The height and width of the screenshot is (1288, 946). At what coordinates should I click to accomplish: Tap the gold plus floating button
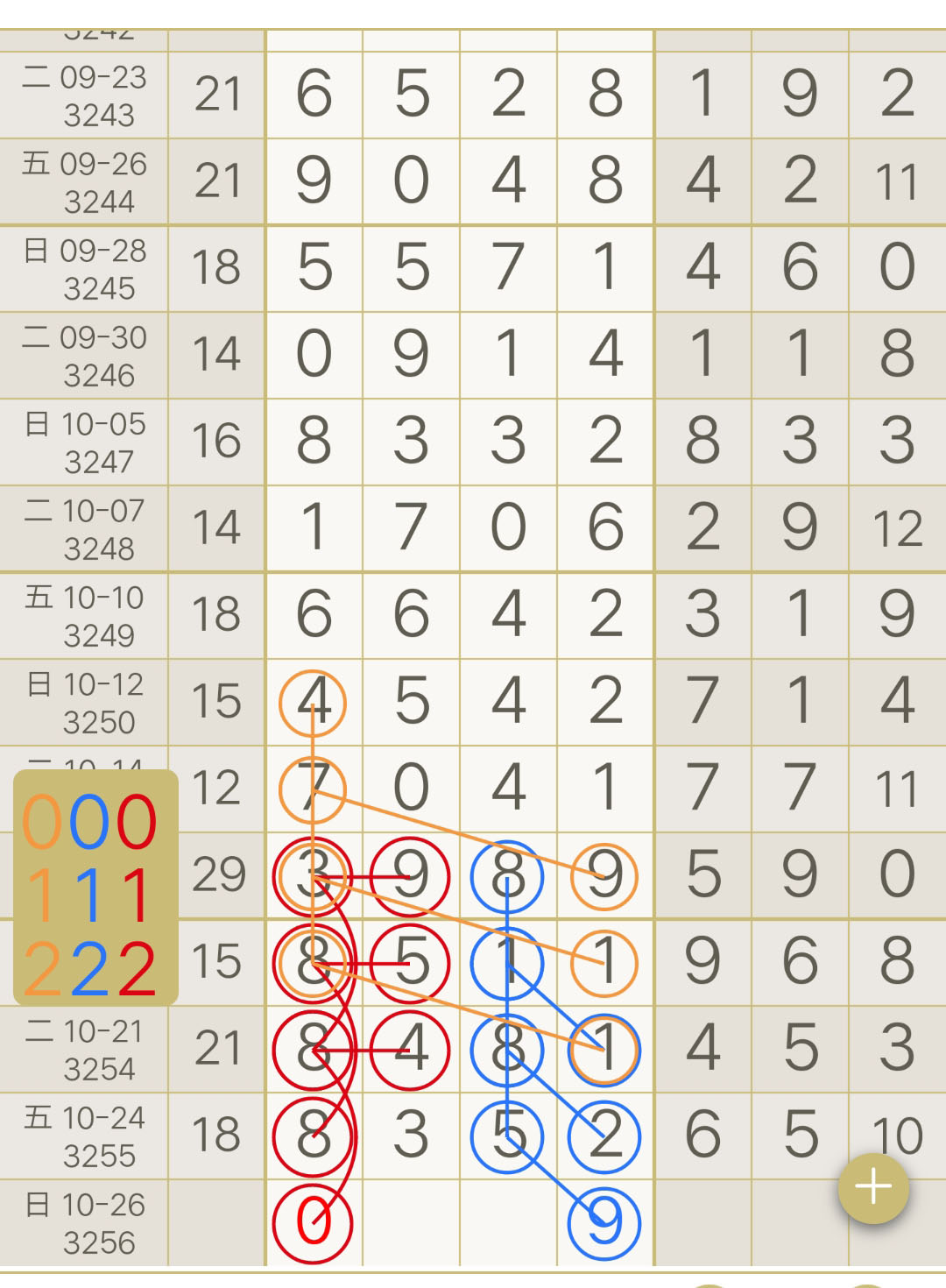(x=873, y=1188)
